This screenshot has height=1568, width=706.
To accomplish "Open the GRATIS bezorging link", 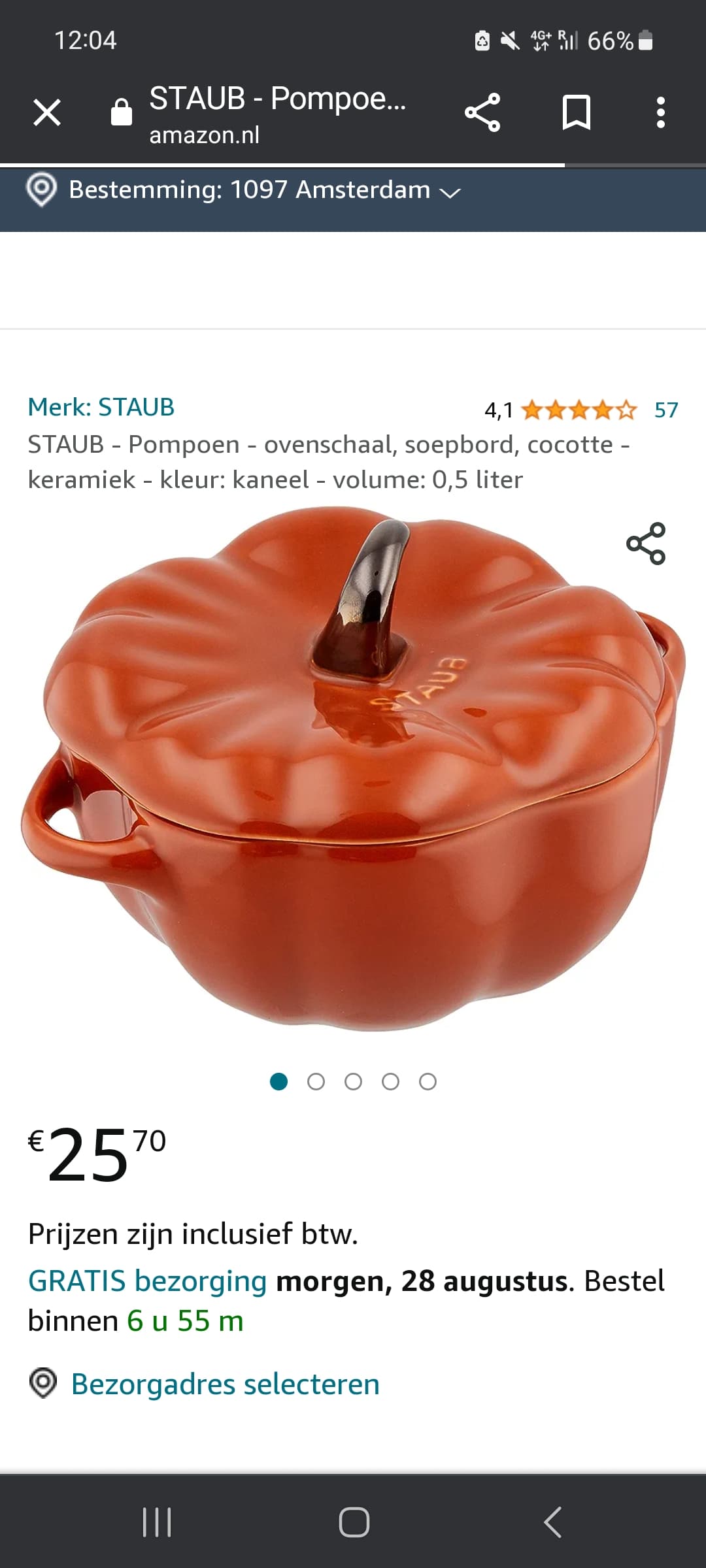I will point(148,1281).
